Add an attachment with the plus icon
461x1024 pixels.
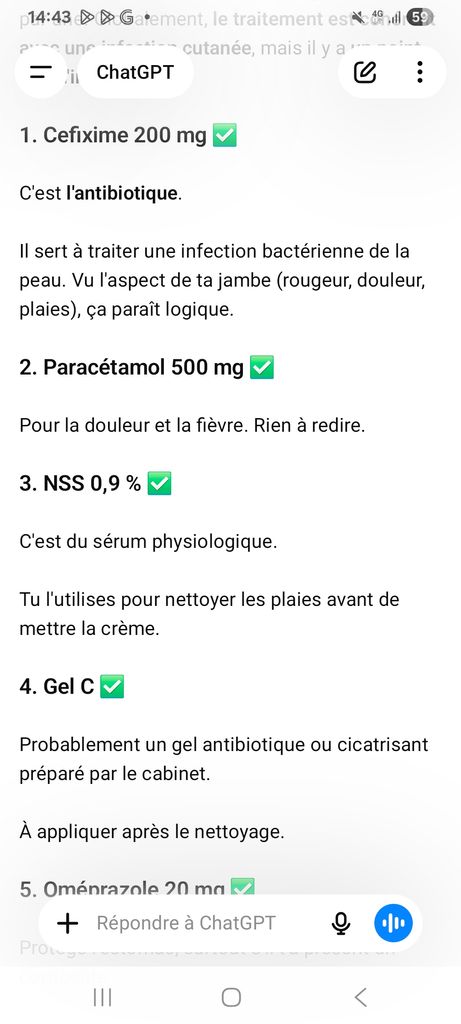click(67, 923)
